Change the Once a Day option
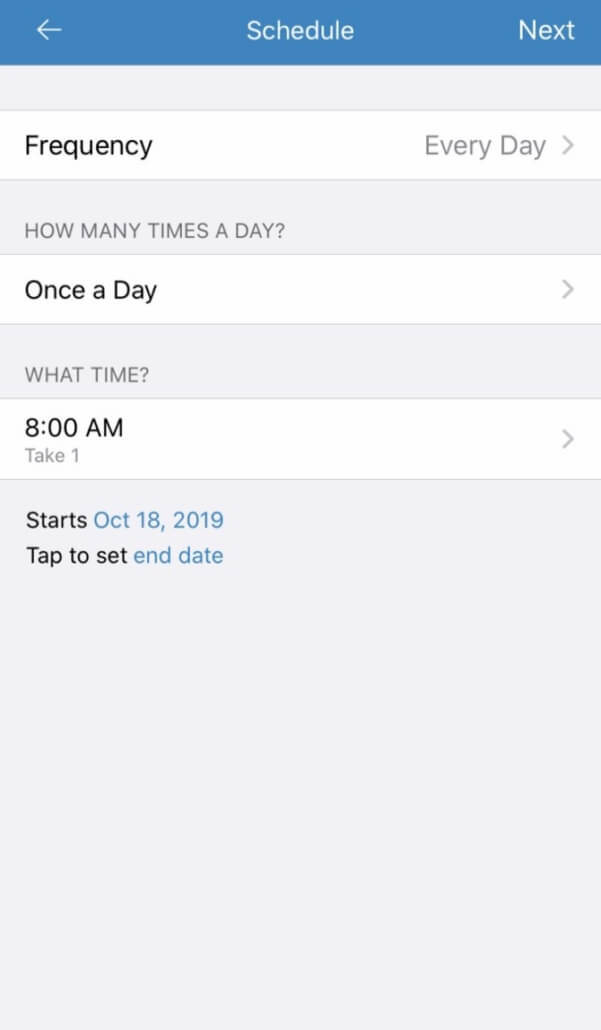This screenshot has height=1030, width=601. coord(300,290)
